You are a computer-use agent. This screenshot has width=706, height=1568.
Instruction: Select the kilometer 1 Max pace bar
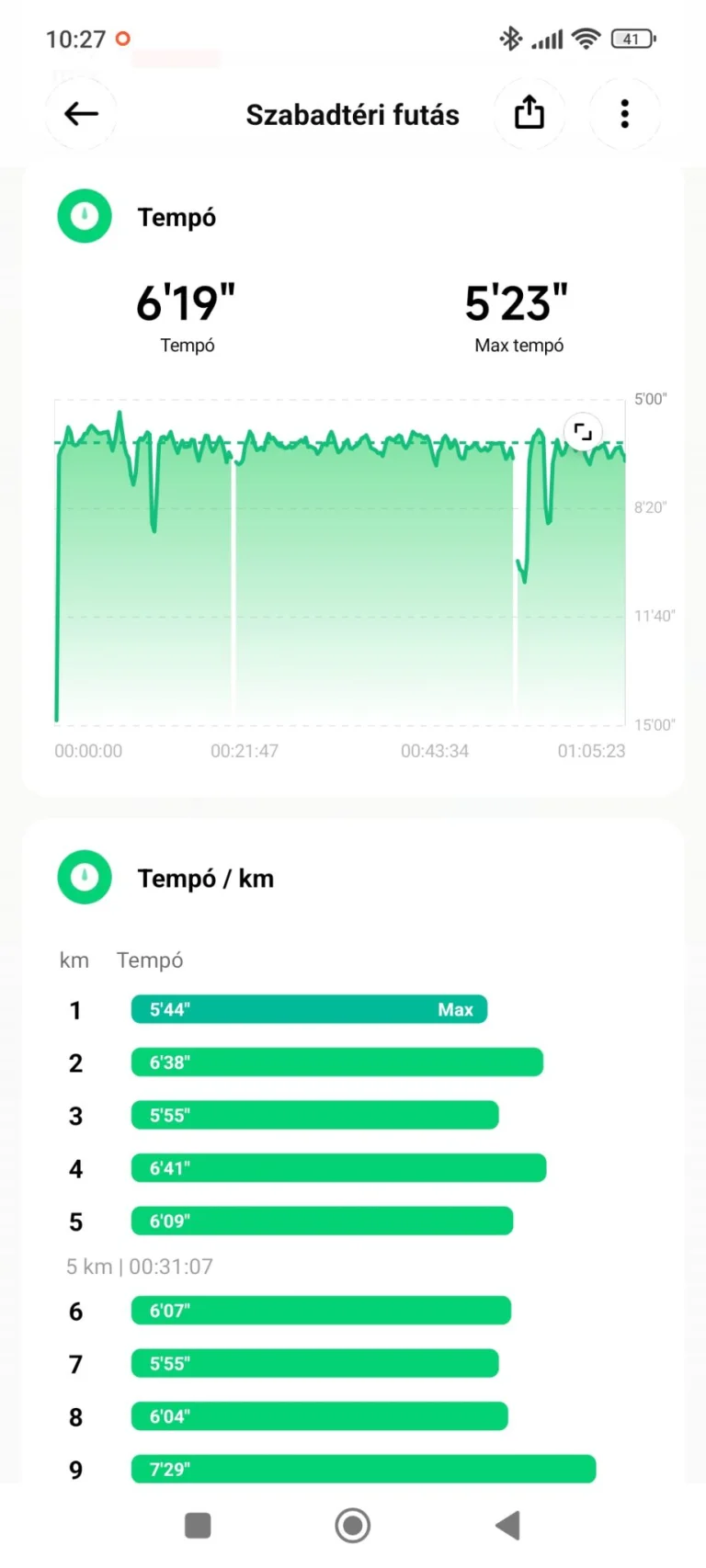point(308,1009)
